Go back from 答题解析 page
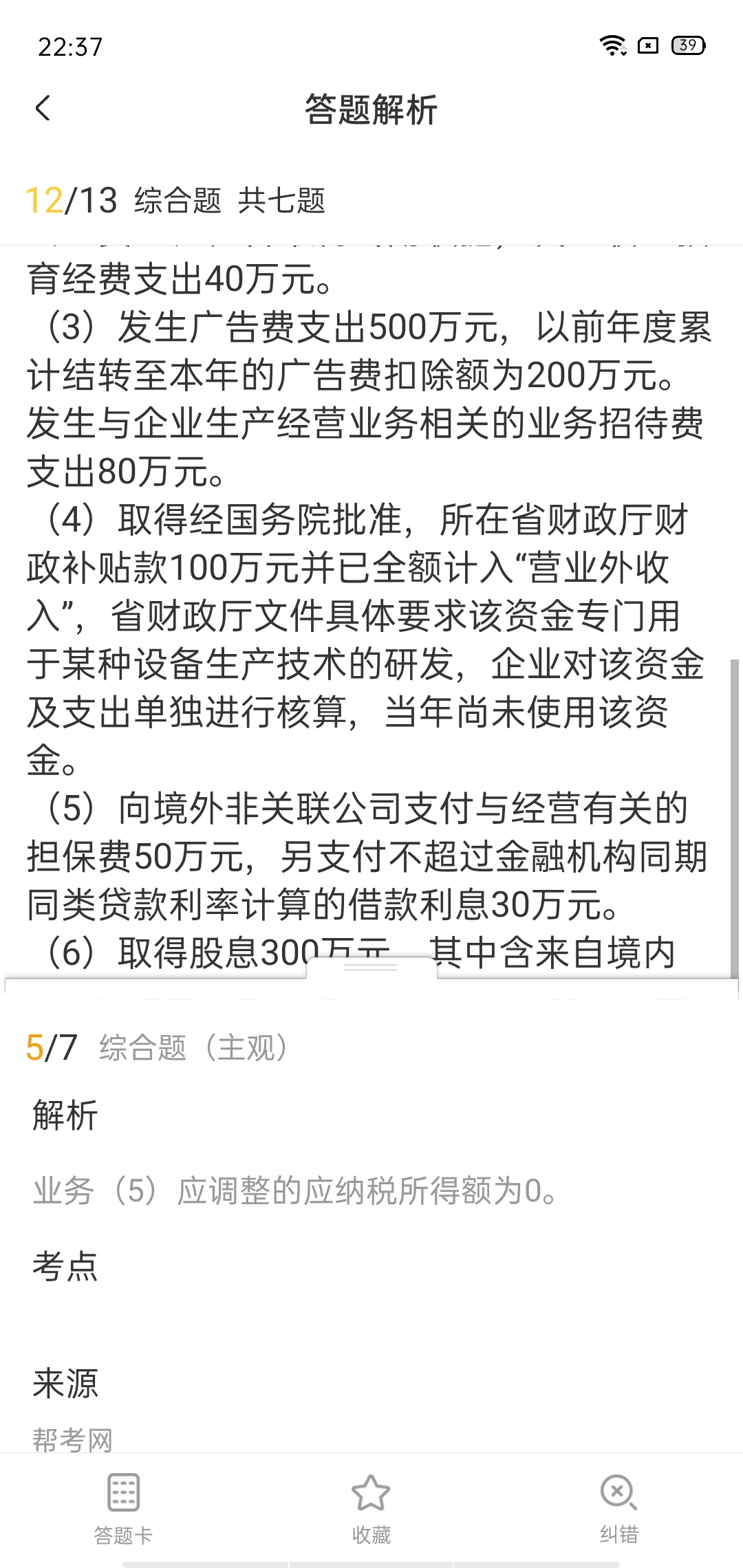 [x=43, y=109]
